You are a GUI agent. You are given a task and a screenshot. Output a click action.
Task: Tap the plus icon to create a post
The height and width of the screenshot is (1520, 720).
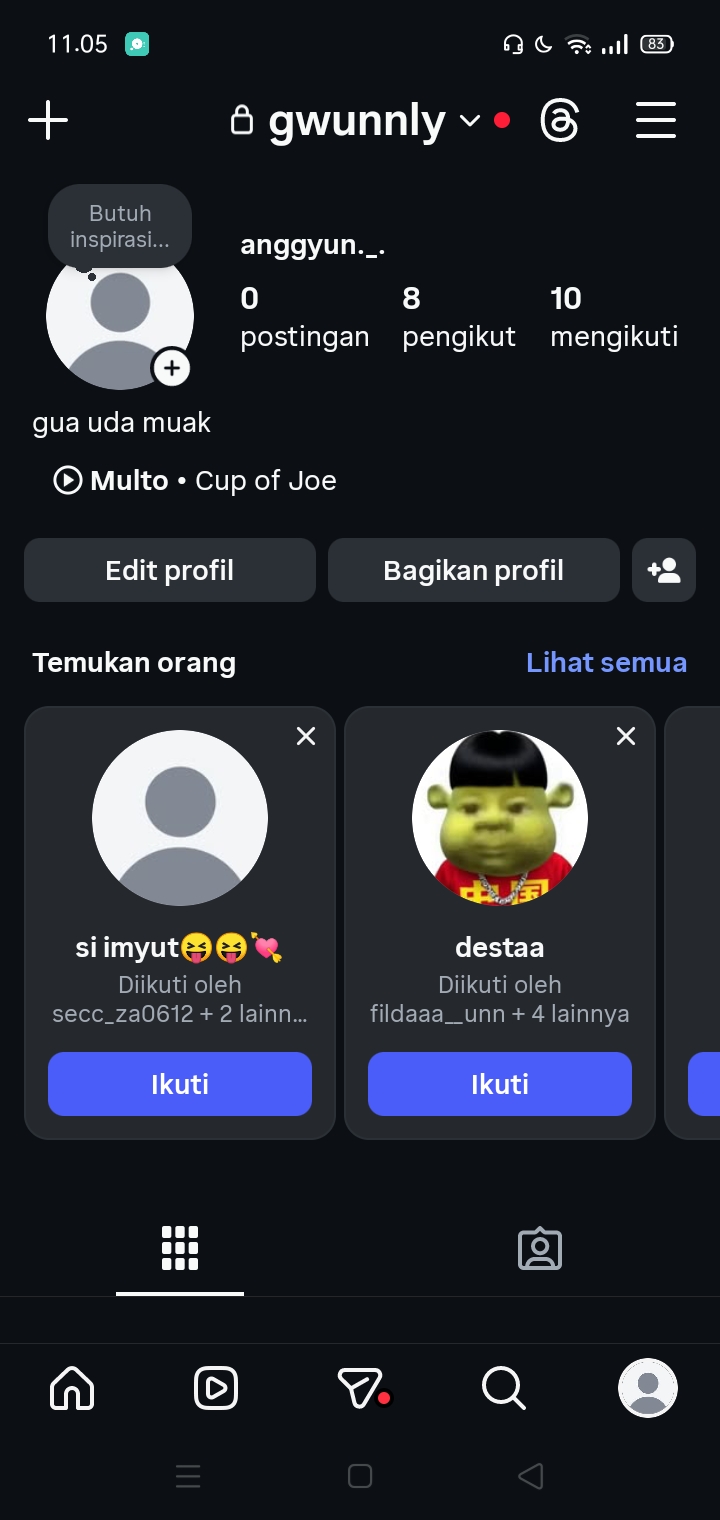[48, 121]
